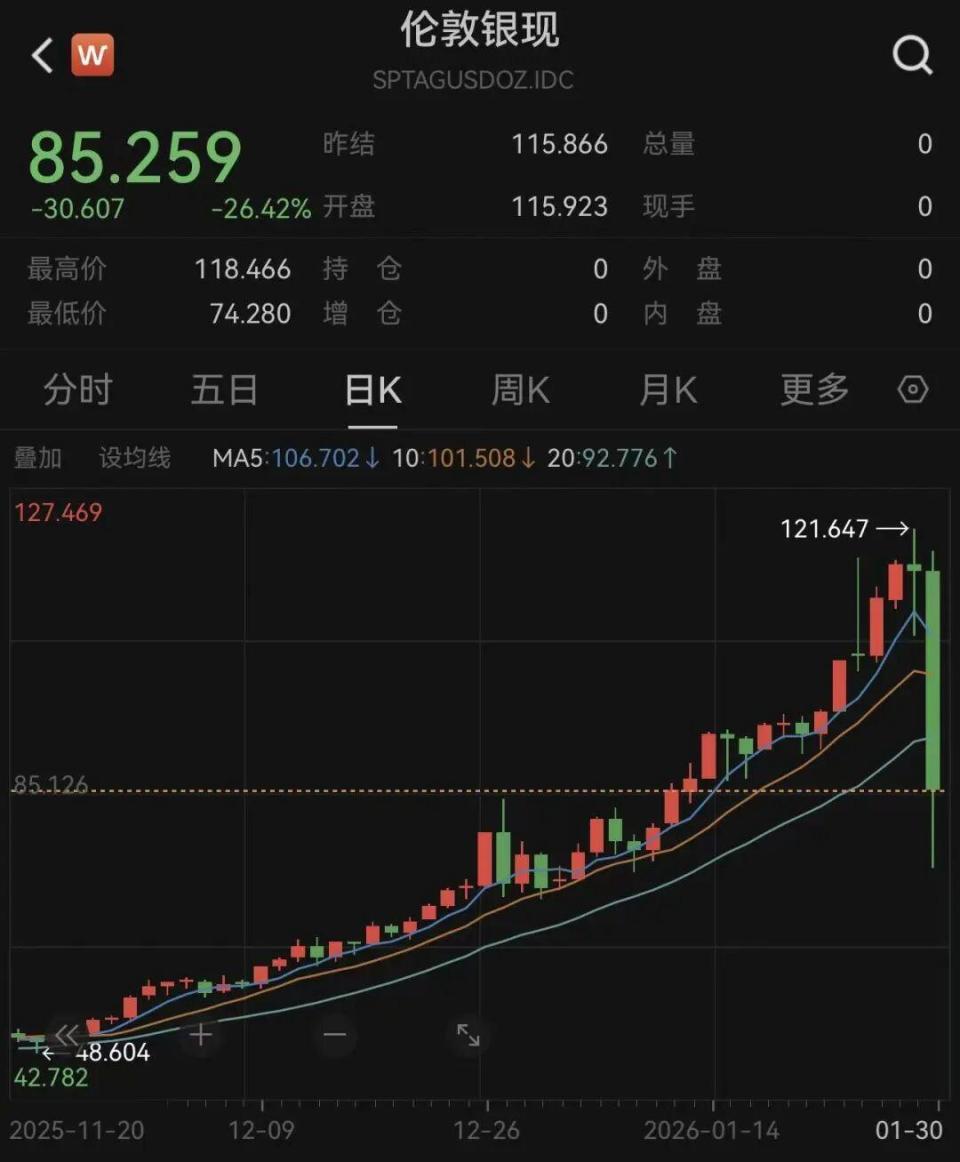The width and height of the screenshot is (960, 1162).
Task: Select the 五日 five-day view tab
Action: 225,390
